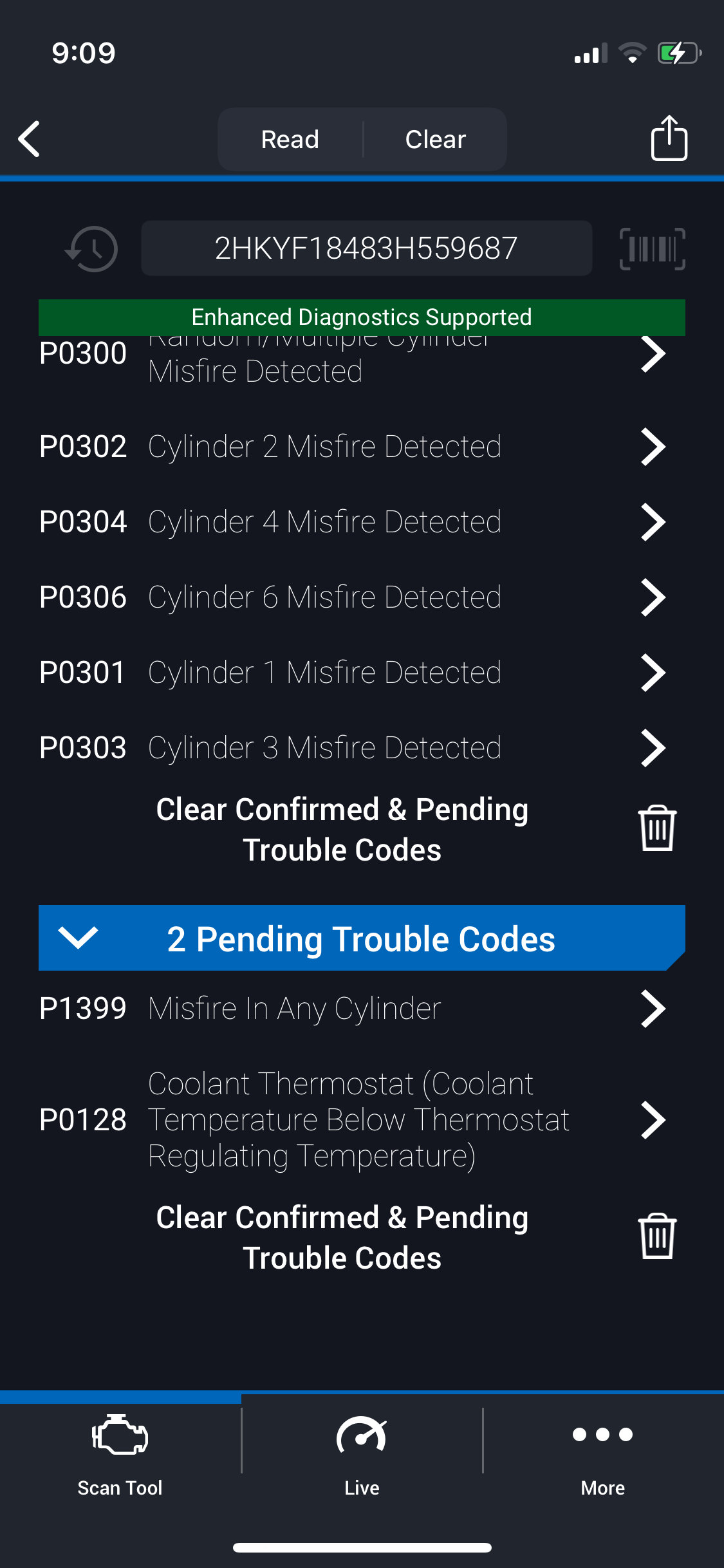
Task: Scan VIN with the barcode icon
Action: pyautogui.click(x=652, y=248)
